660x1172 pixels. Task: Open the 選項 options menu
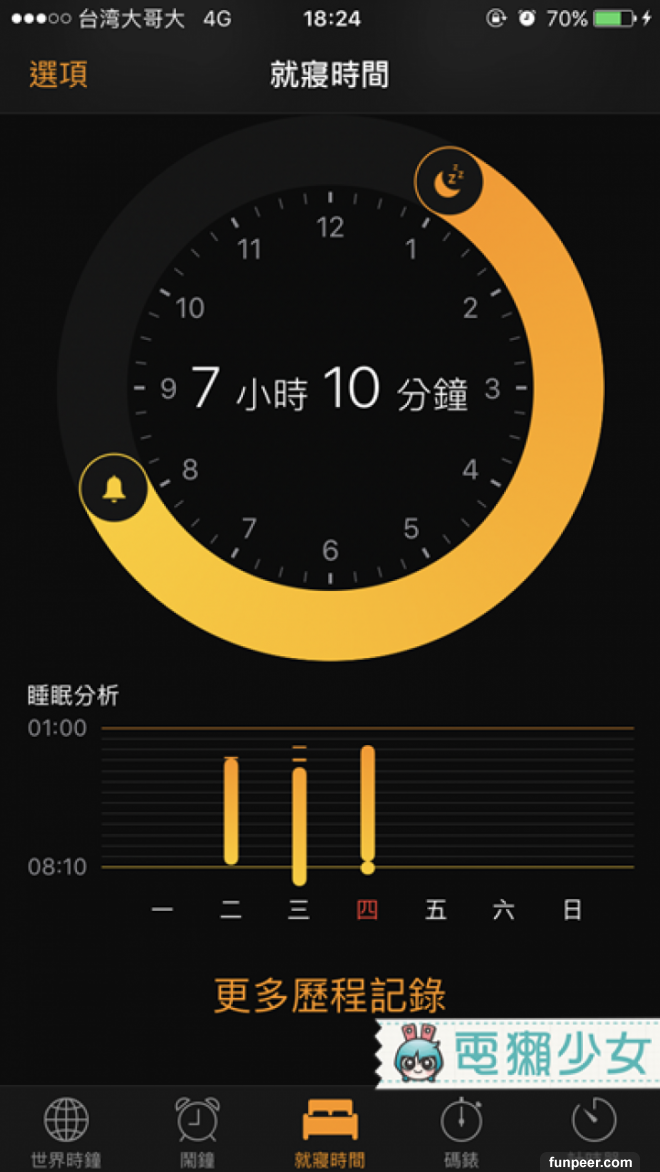(x=59, y=75)
